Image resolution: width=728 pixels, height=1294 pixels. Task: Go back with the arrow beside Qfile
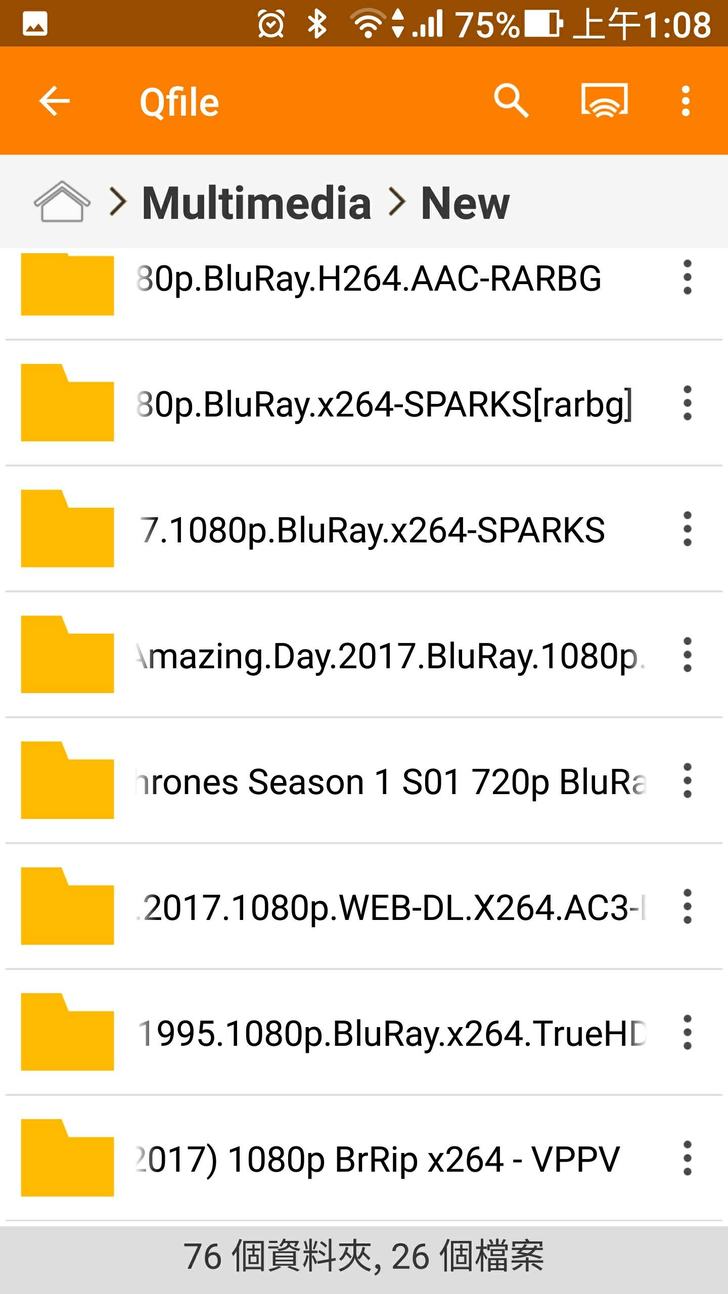pos(54,101)
